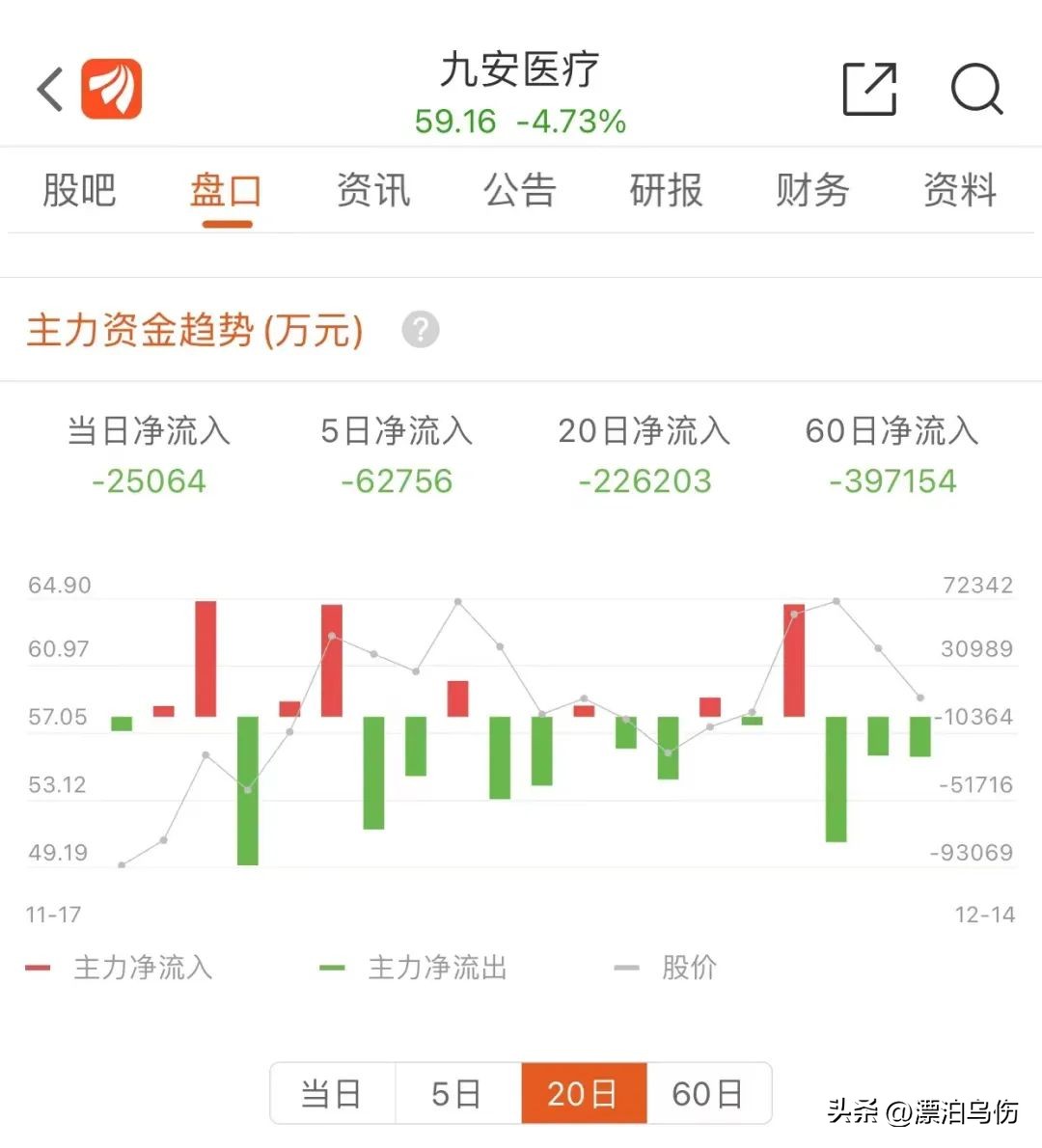Switch to the 股吧 tab
The width and height of the screenshot is (1042, 1148).
click(x=79, y=191)
